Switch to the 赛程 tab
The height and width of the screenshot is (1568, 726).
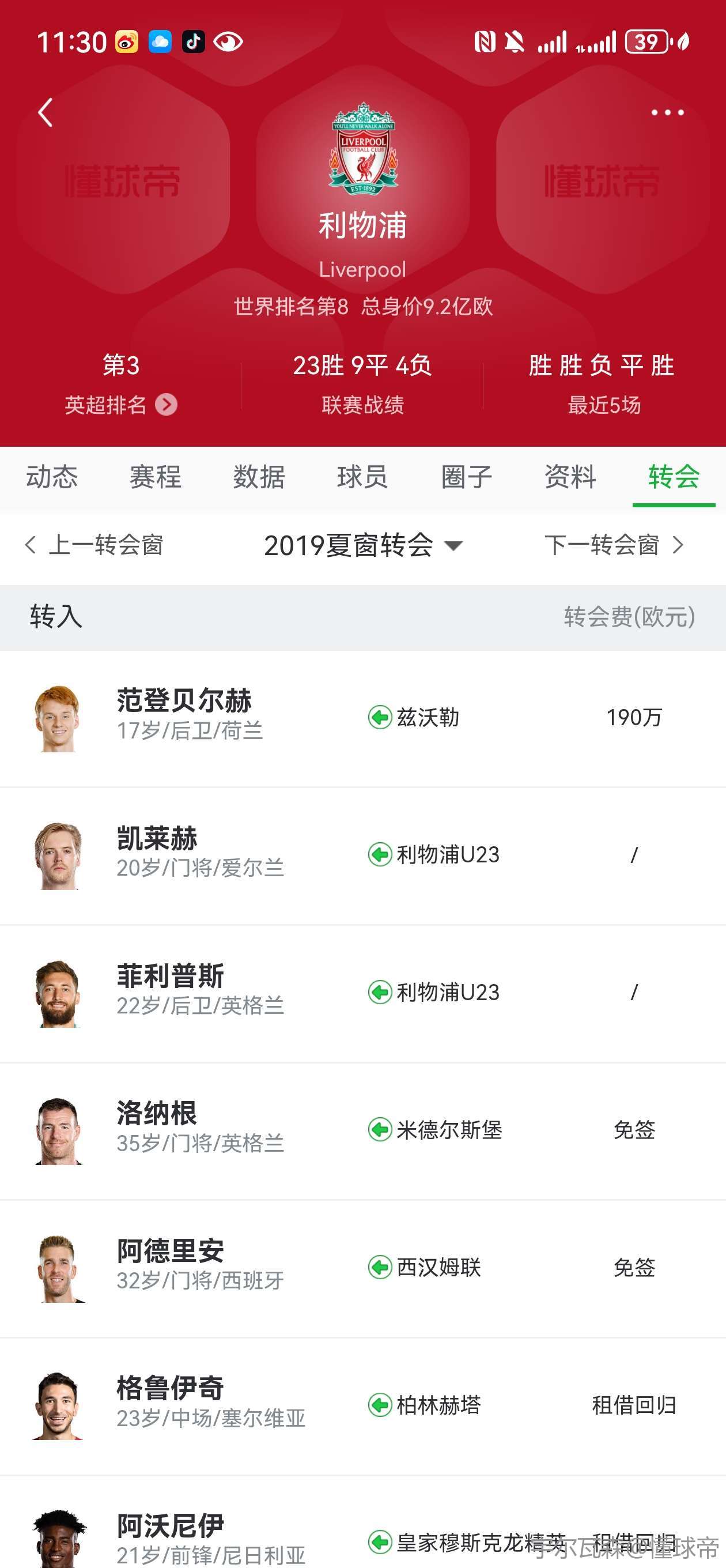[x=155, y=477]
